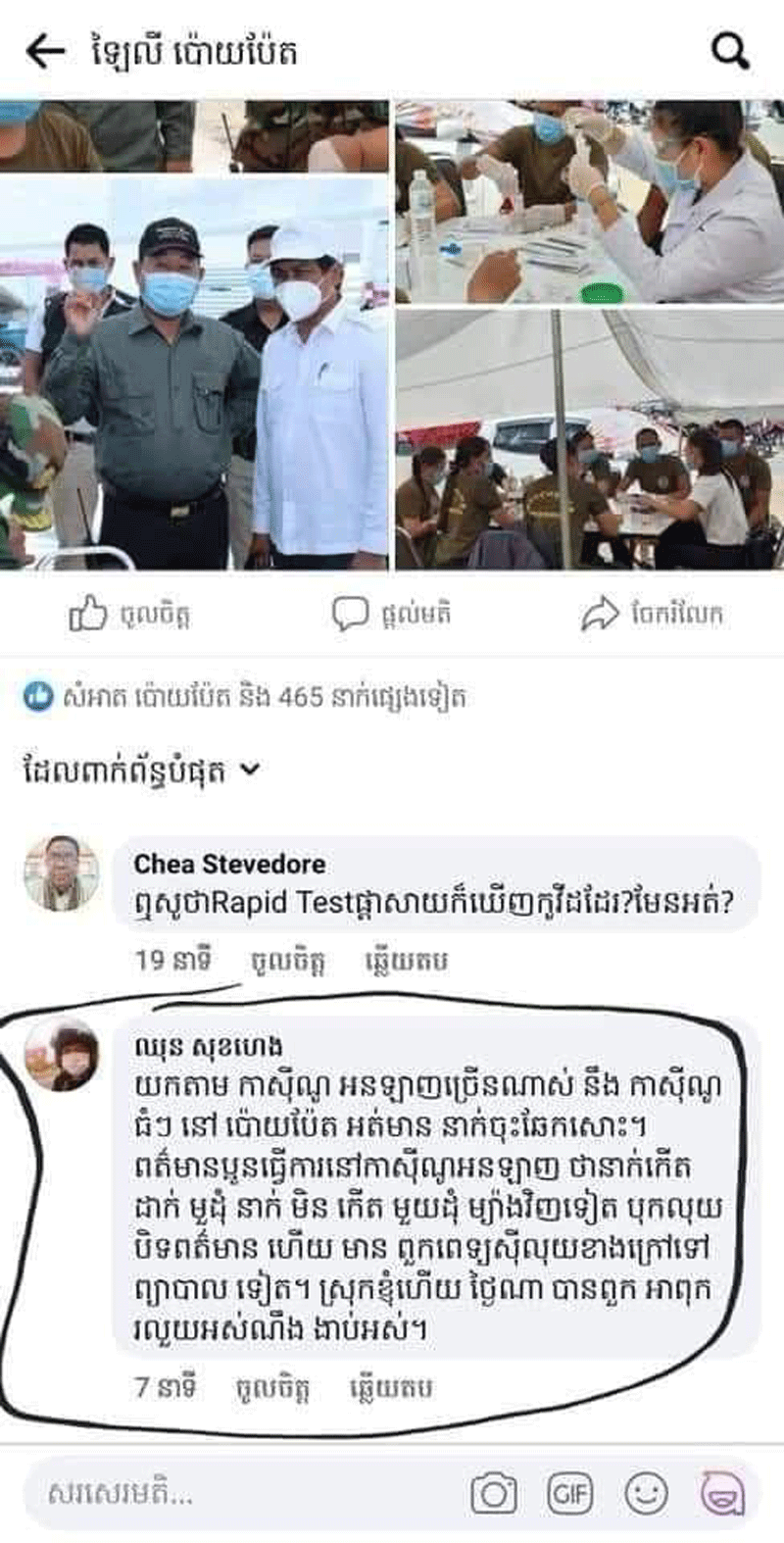Comment on the post
The width and height of the screenshot is (784, 1543).
coord(391,615)
